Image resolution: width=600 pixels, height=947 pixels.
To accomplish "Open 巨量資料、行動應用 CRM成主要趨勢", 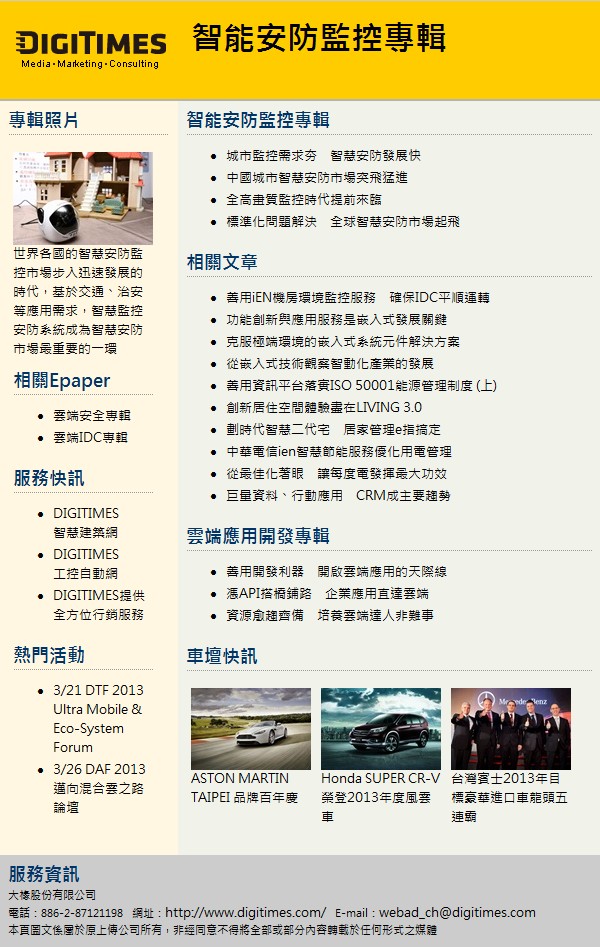I will (337, 496).
